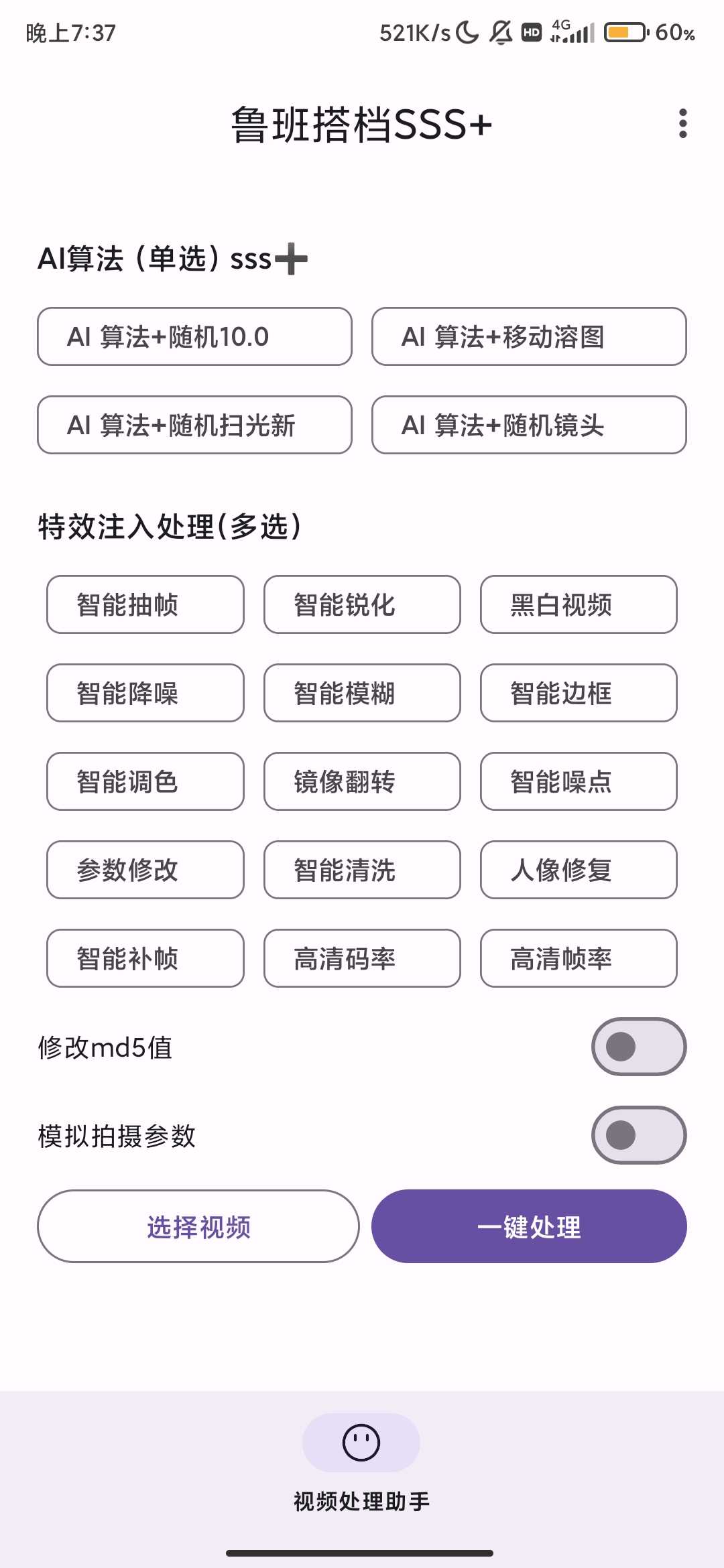724x1568 pixels.
Task: Enable 人像修复 effect
Action: point(579,870)
